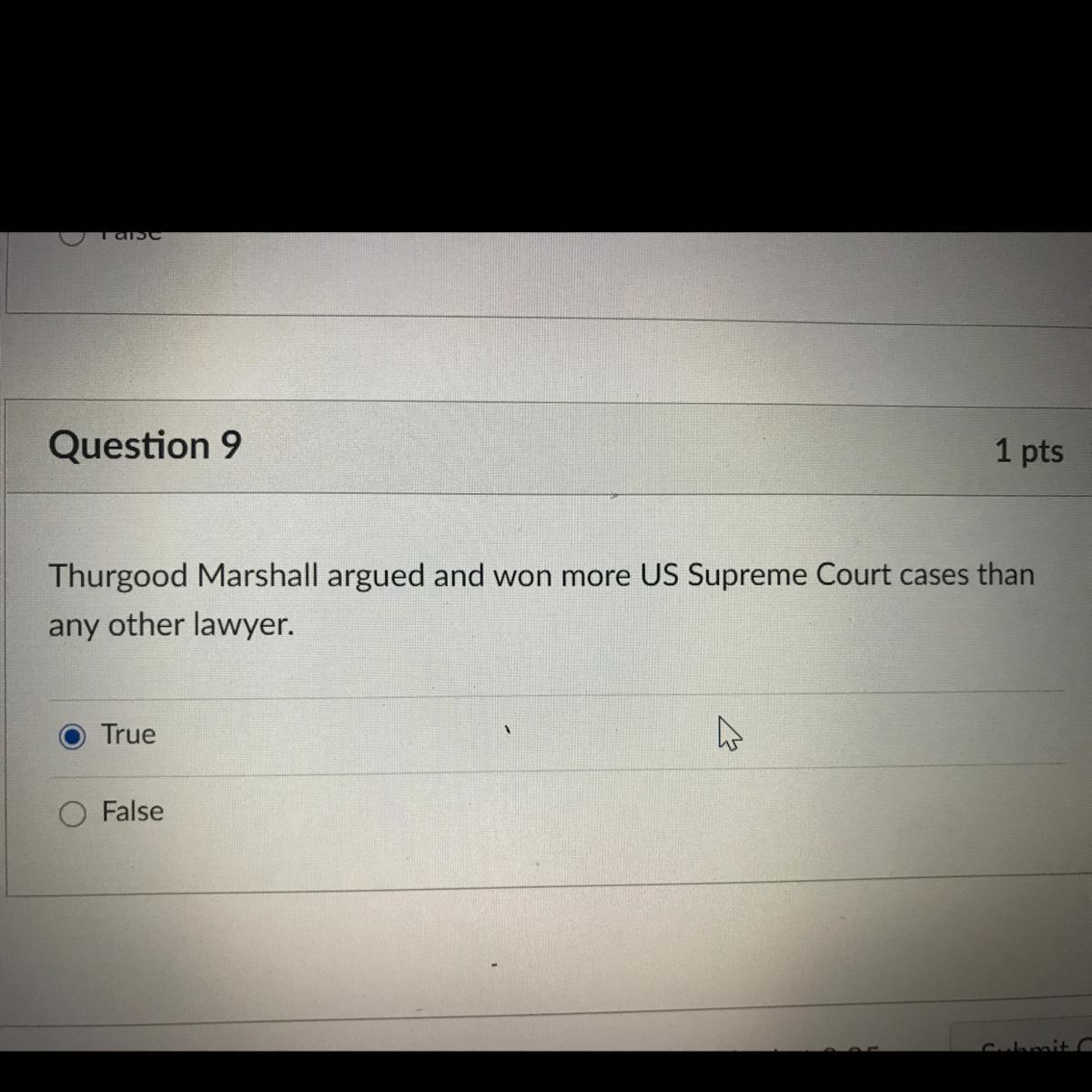
Task: Choose False for Question 9
Action: [73, 814]
